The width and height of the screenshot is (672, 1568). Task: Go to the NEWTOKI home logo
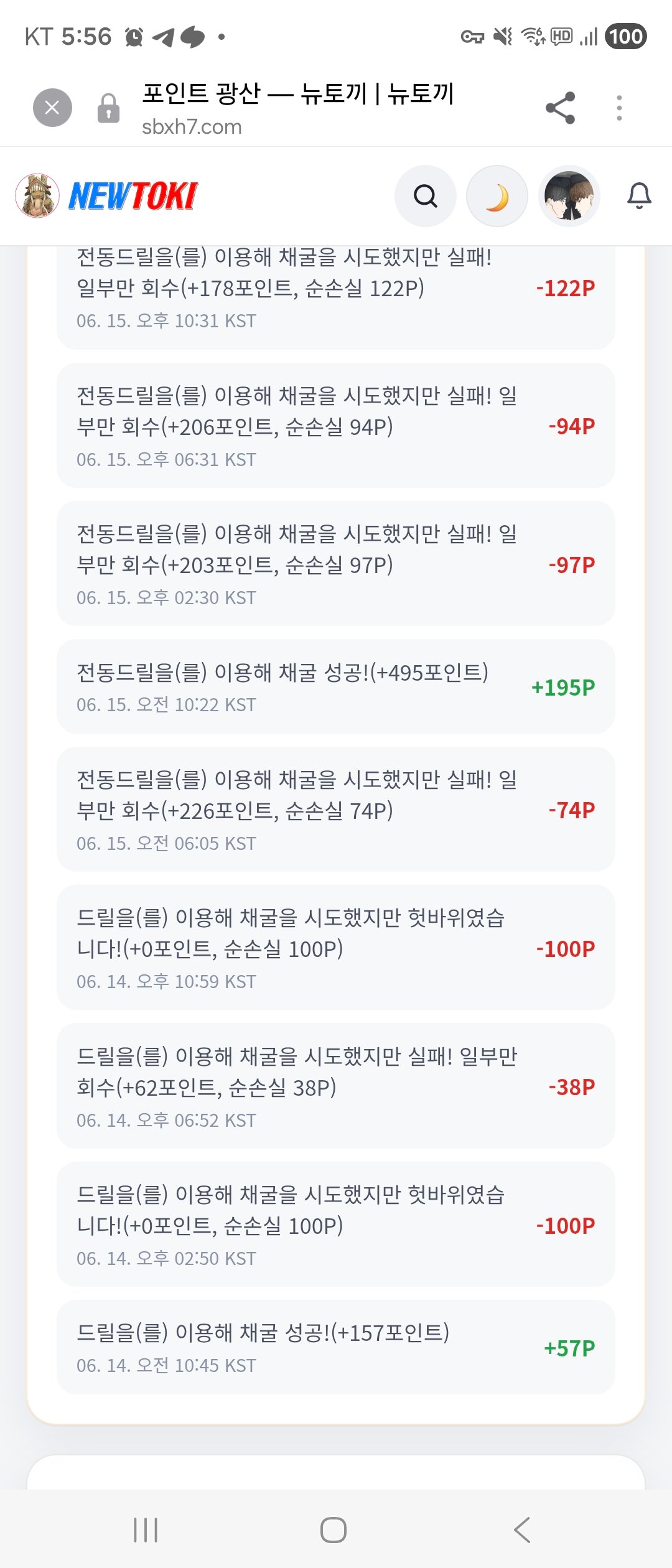coord(106,196)
